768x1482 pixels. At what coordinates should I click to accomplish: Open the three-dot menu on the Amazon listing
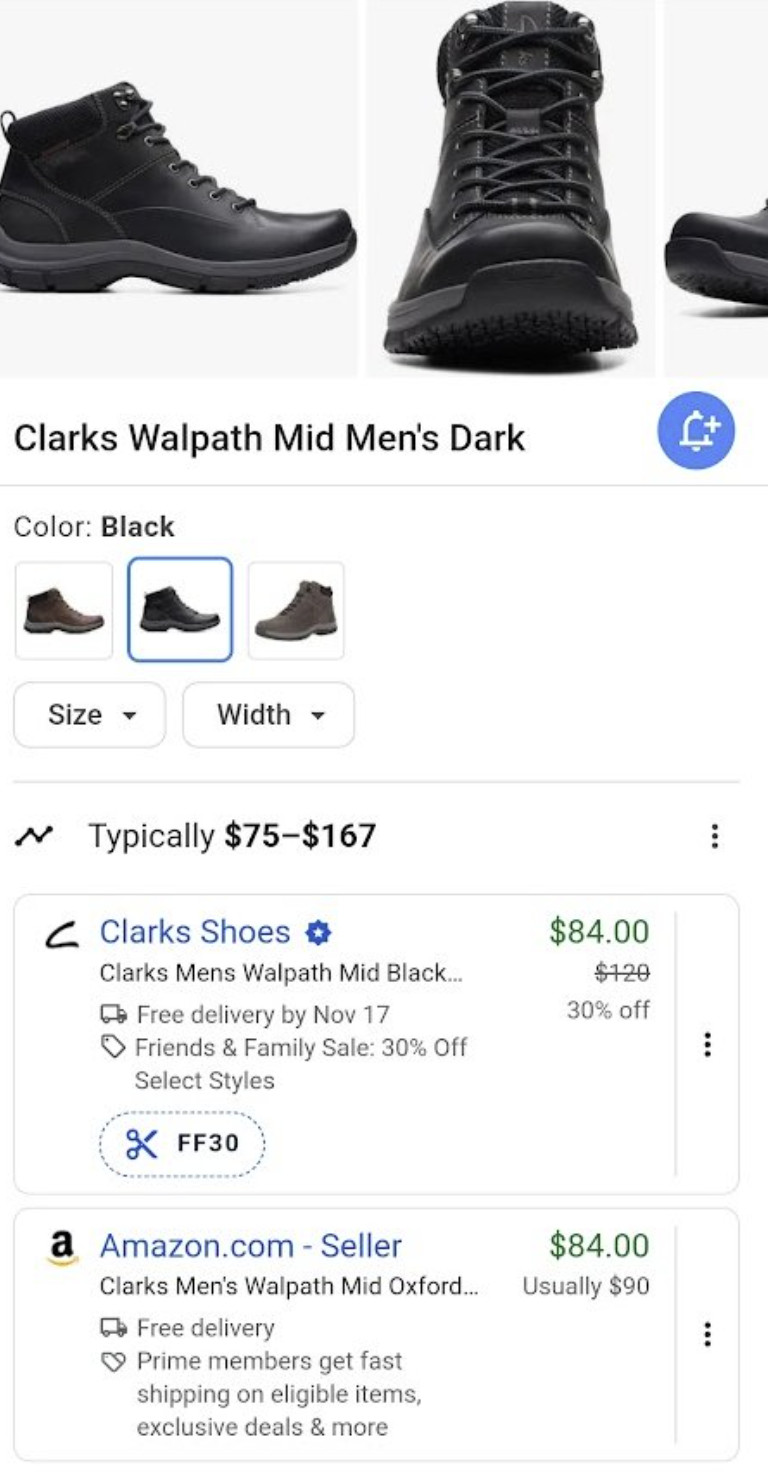[708, 1334]
